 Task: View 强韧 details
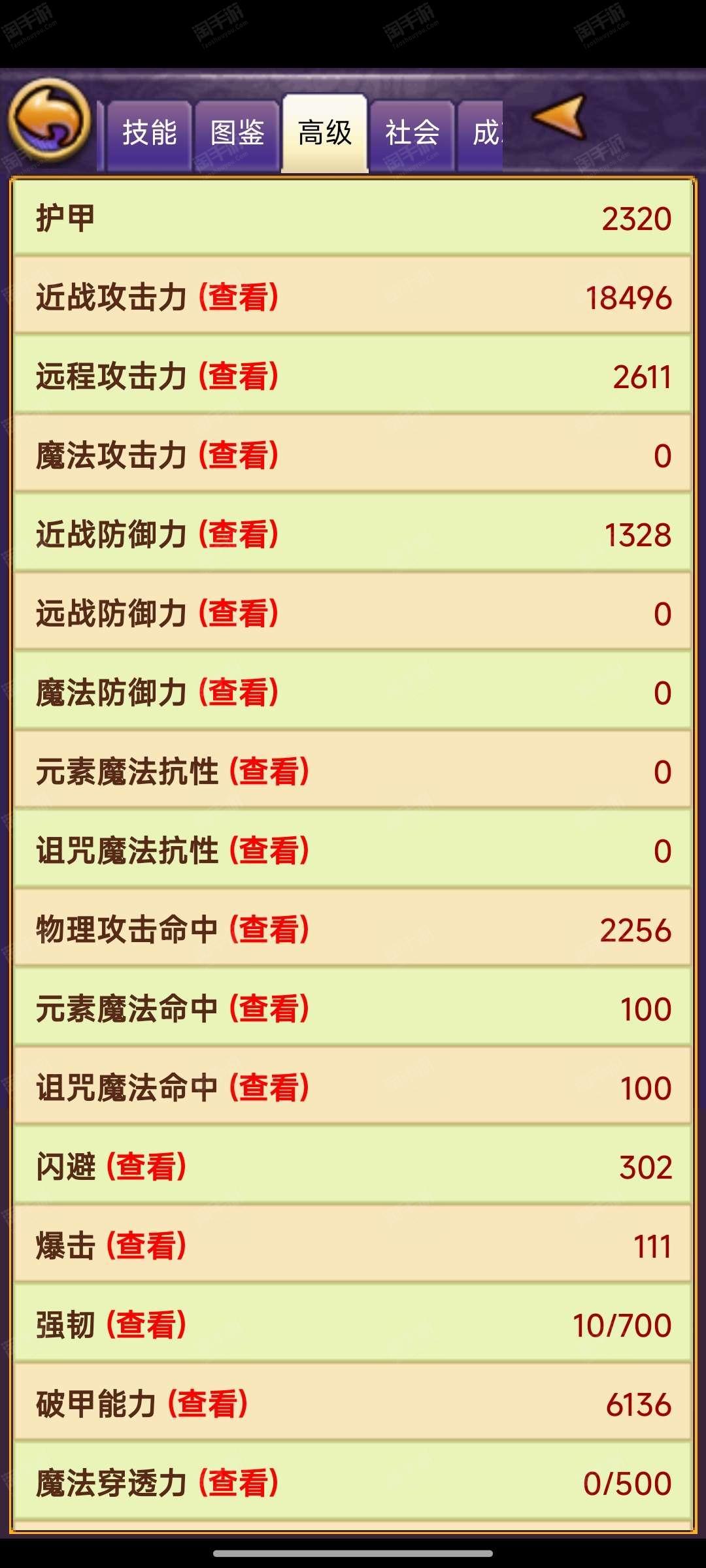tap(146, 1325)
